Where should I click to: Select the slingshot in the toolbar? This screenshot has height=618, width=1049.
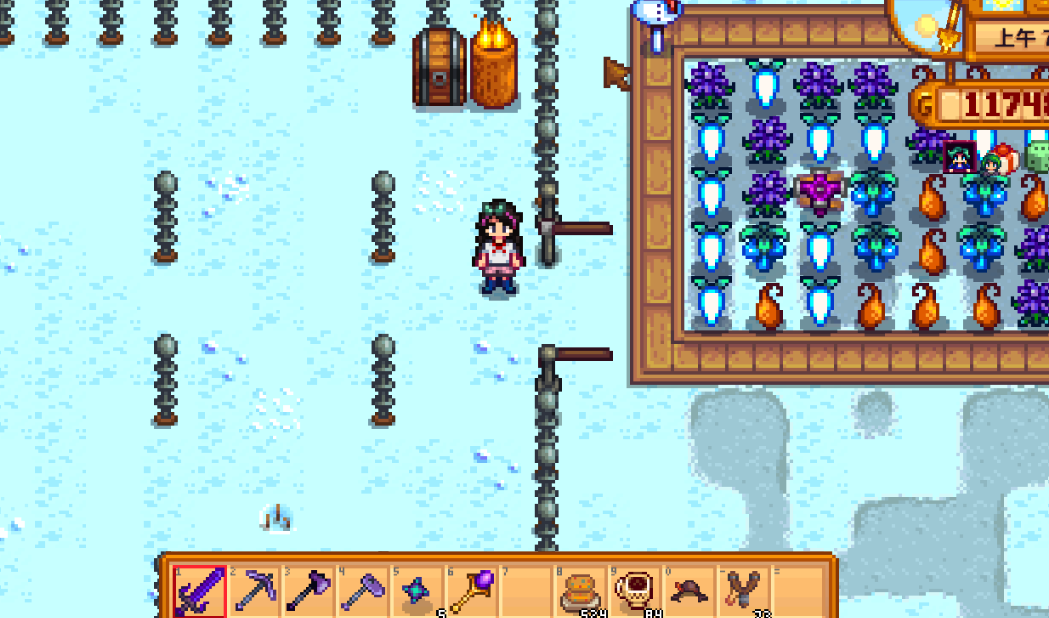[745, 592]
